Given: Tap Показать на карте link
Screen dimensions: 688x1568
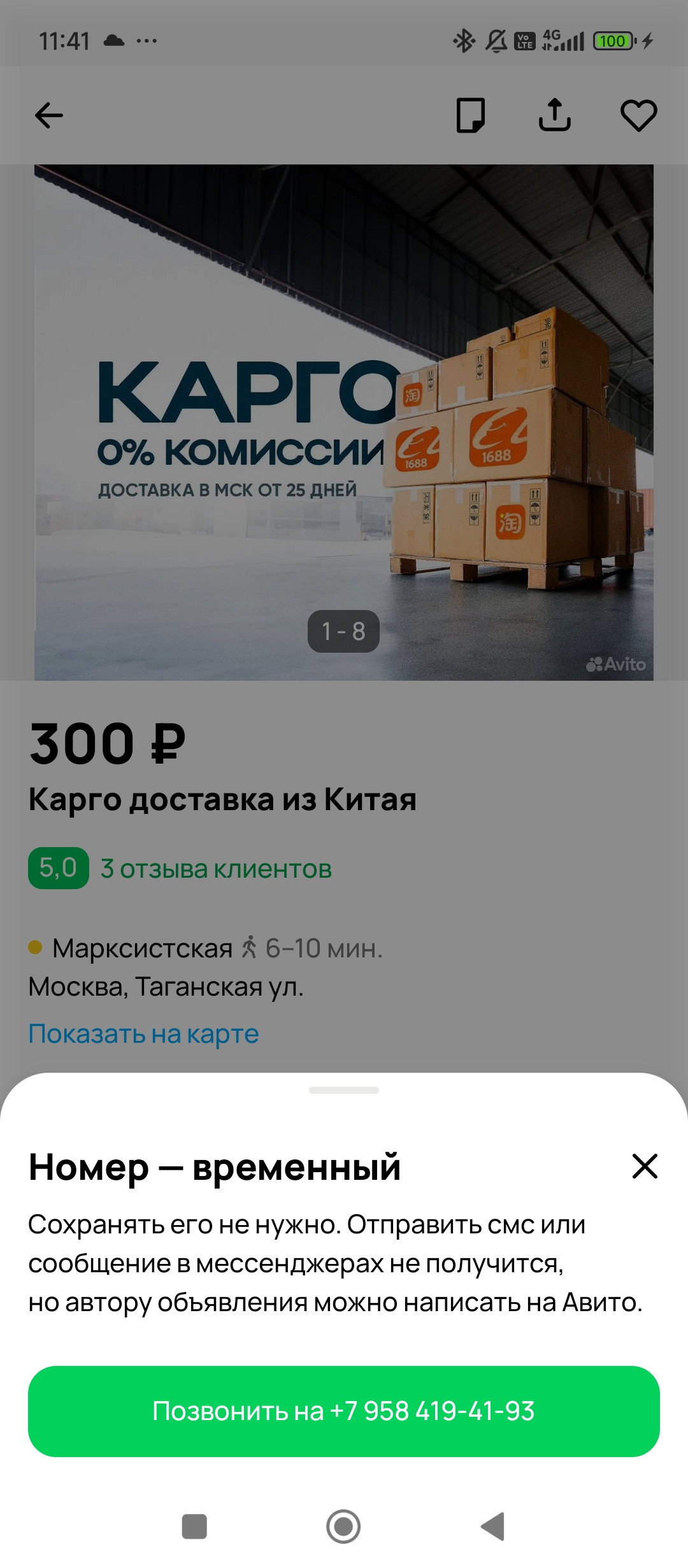Looking at the screenshot, I should [x=143, y=1033].
